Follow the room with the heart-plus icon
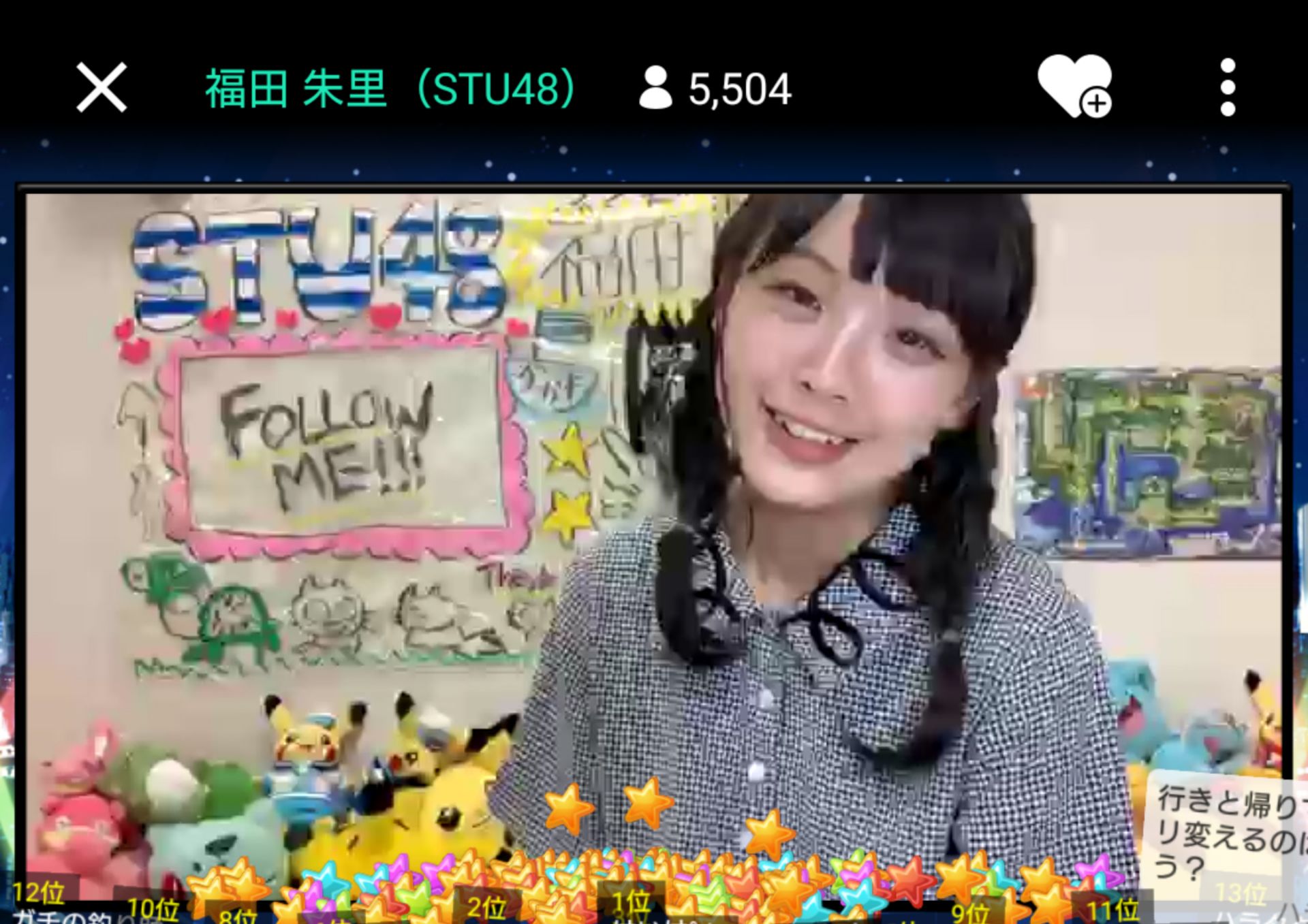 pos(1074,86)
